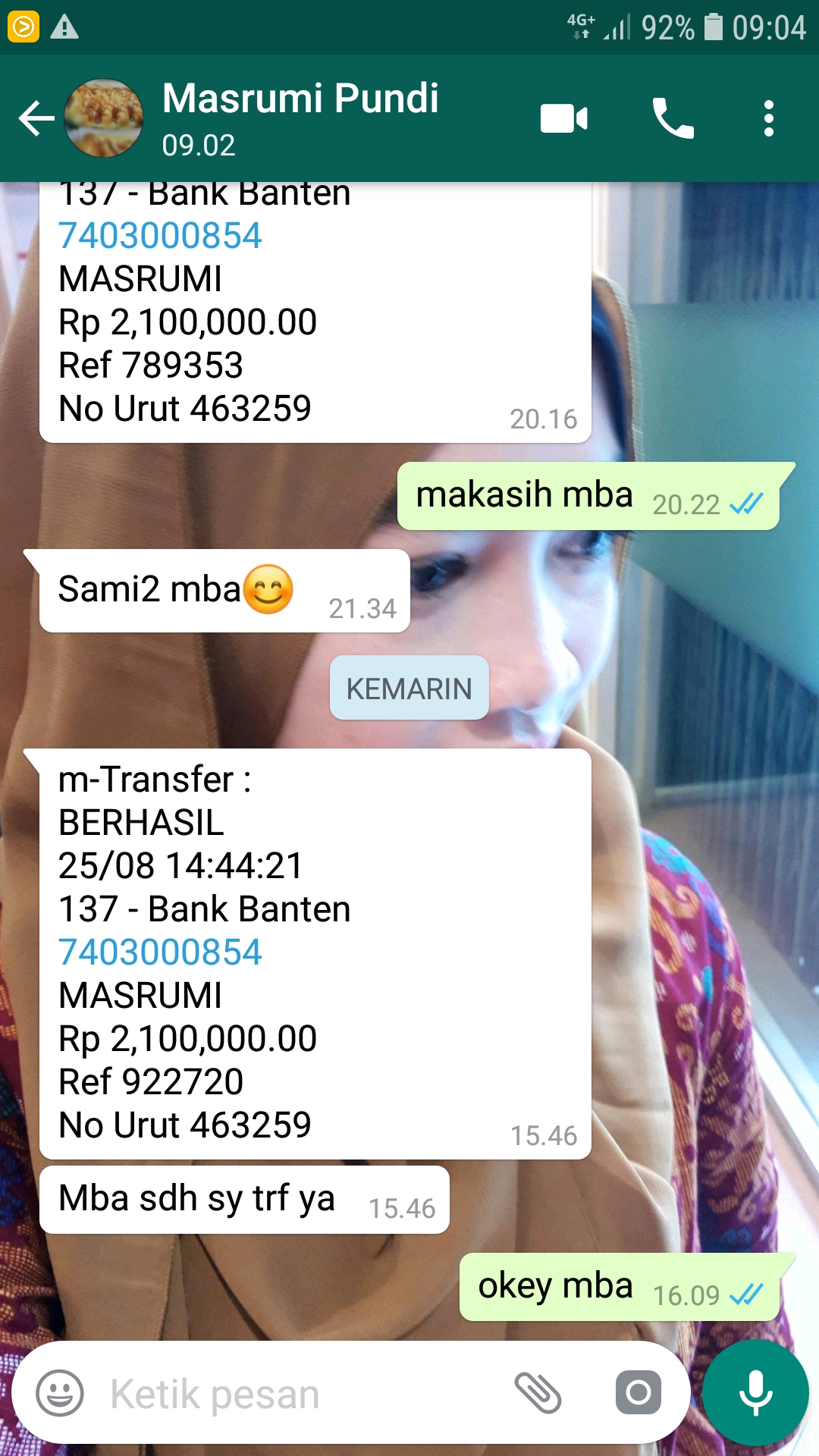Image resolution: width=819 pixels, height=1456 pixels.
Task: Open Masrumi Pundi contact info
Action: click(300, 118)
